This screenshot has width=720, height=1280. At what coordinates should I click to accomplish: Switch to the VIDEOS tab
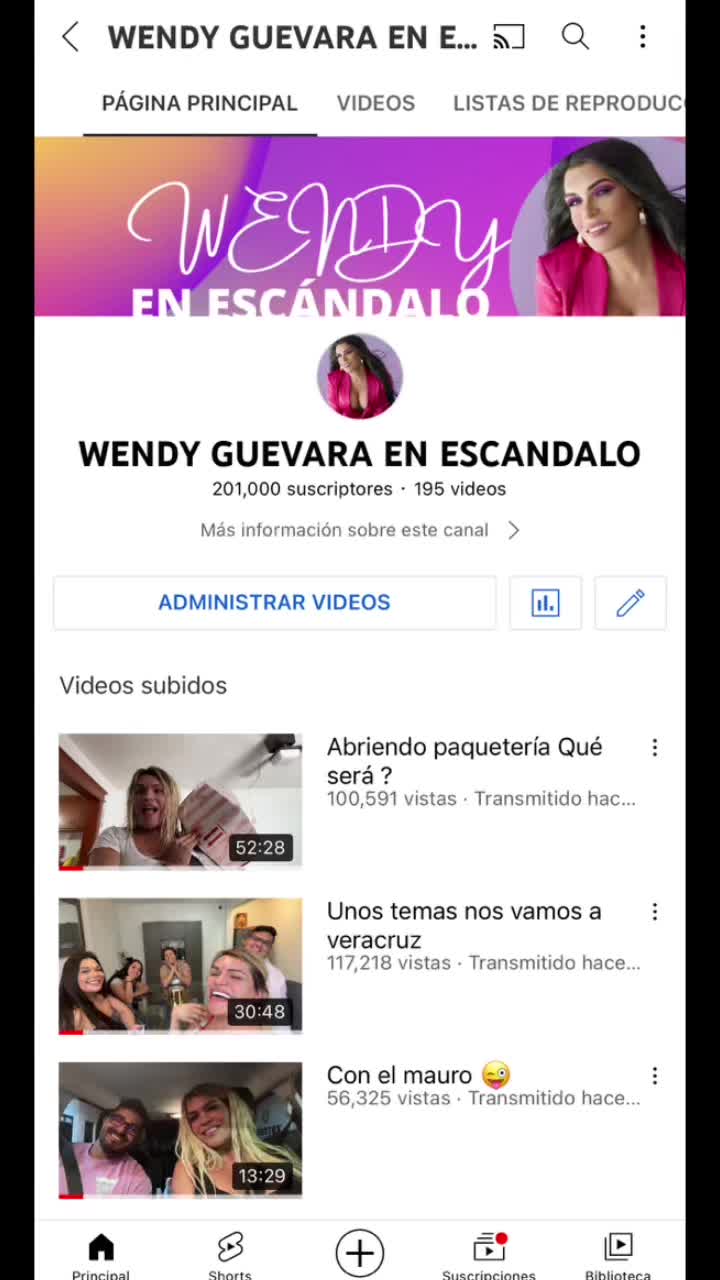[376, 103]
